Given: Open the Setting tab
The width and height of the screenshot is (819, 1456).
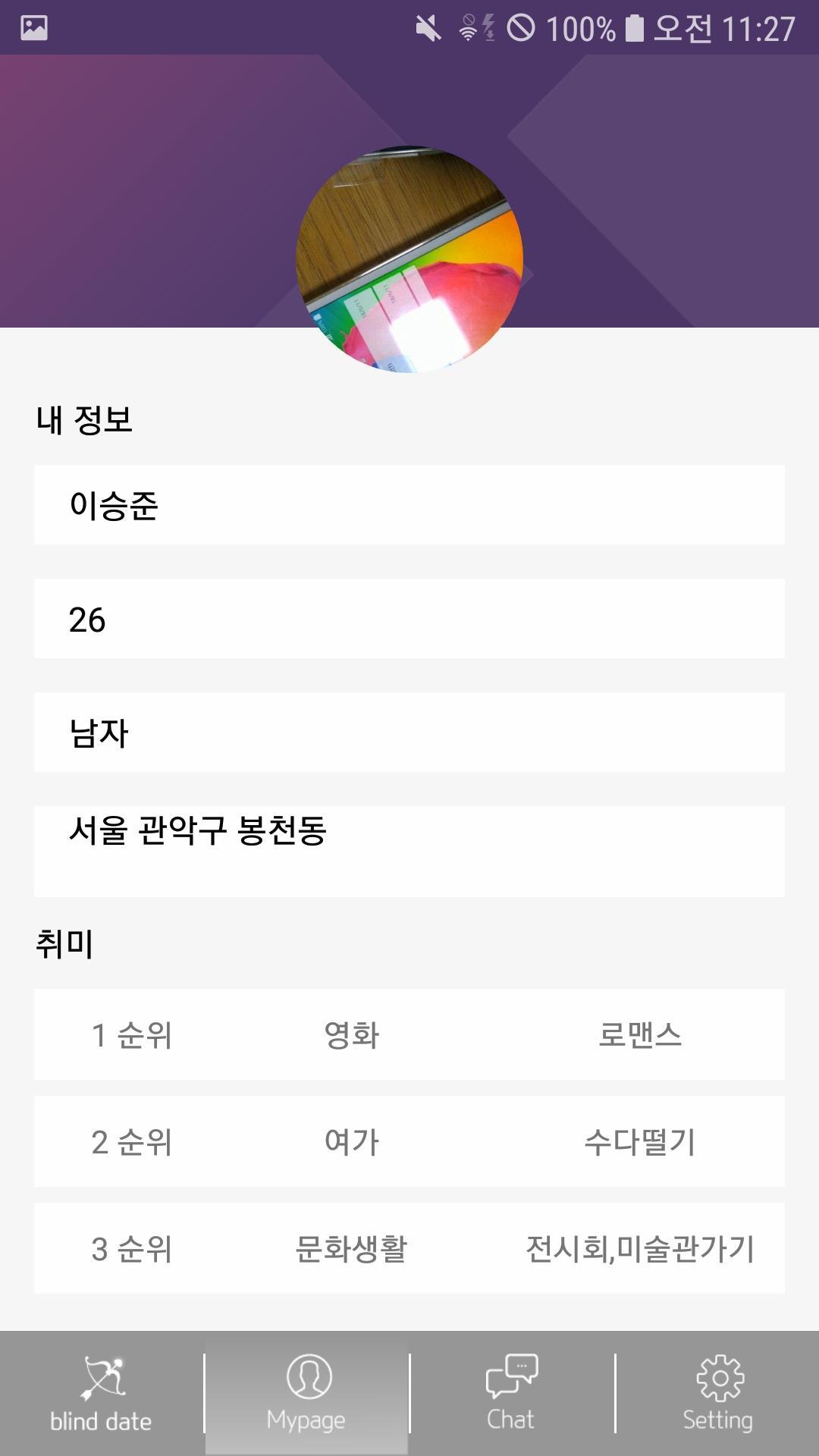Looking at the screenshot, I should click(717, 1394).
